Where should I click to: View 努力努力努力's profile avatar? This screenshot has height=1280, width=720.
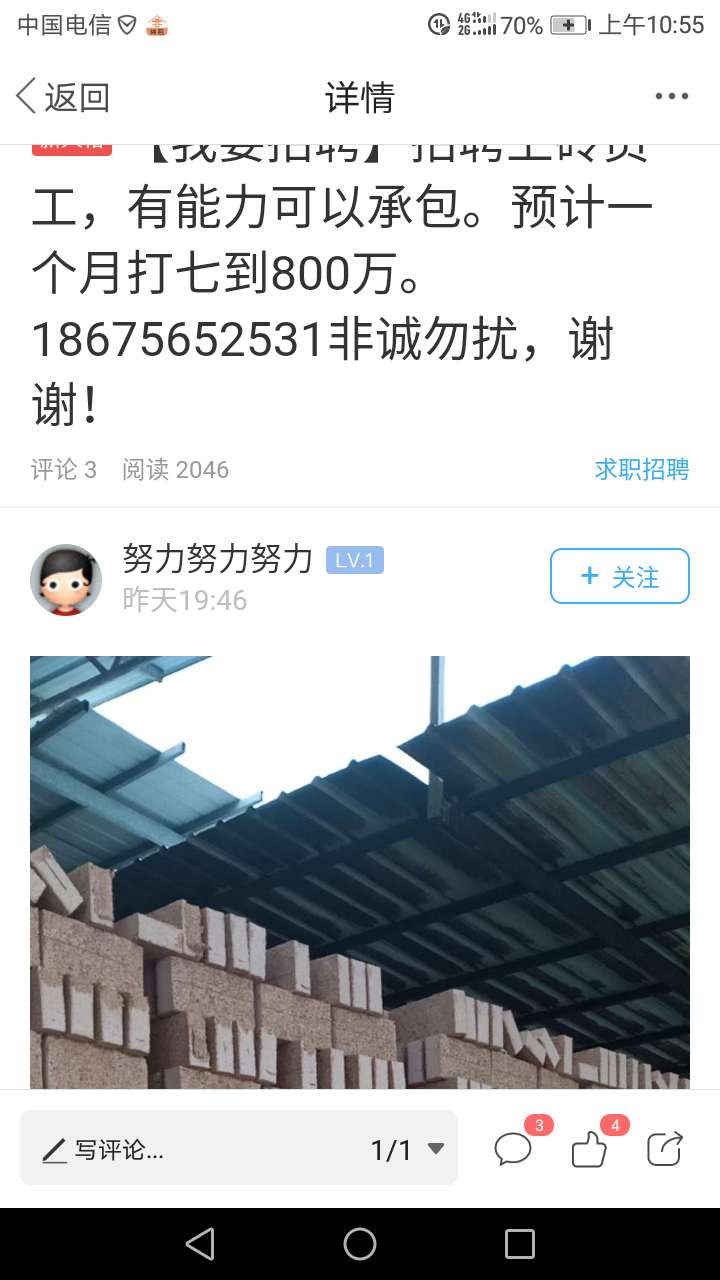pyautogui.click(x=66, y=580)
